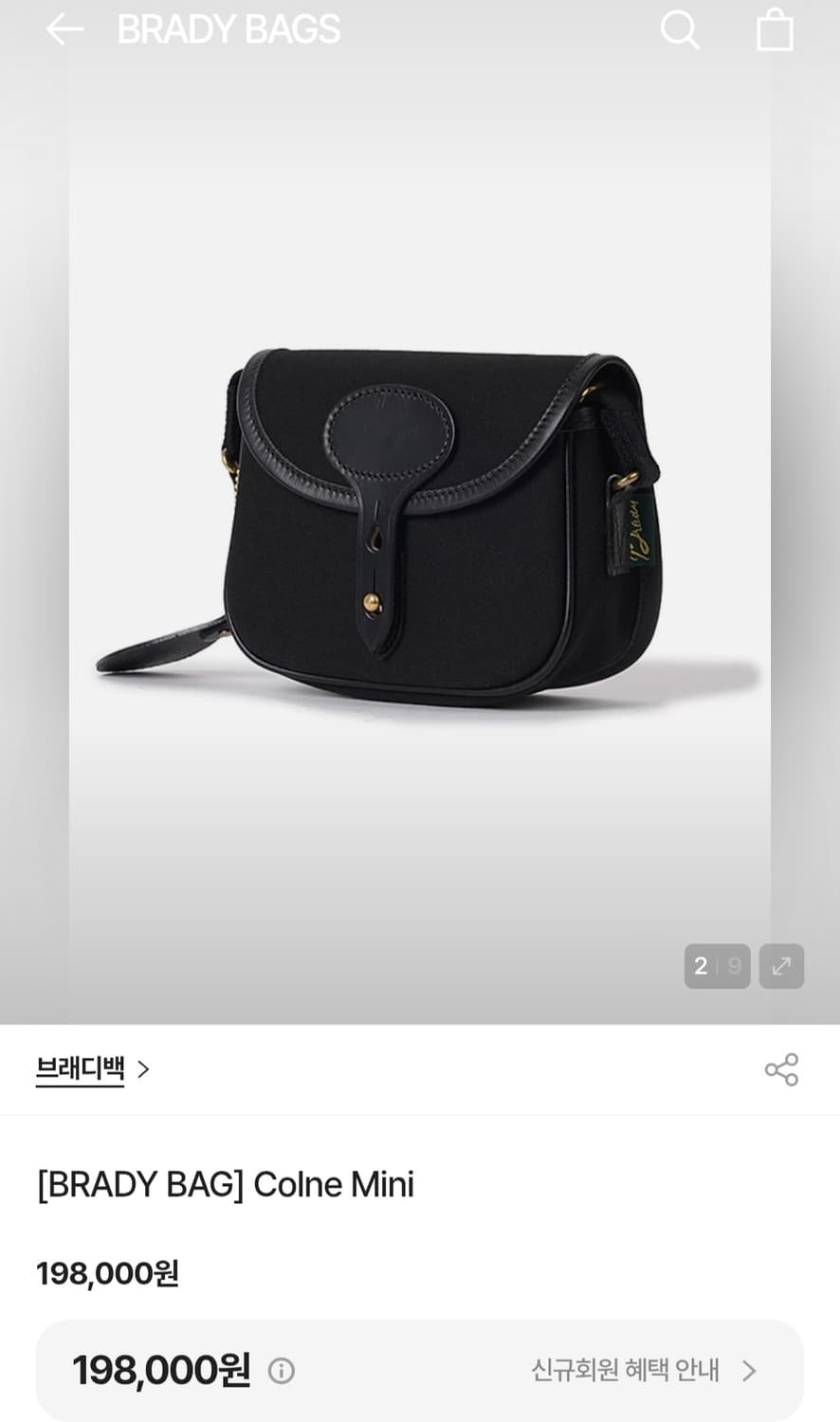The height and width of the screenshot is (1422, 840).
Task: Click the slide counter to jump between images
Action: coord(717,966)
